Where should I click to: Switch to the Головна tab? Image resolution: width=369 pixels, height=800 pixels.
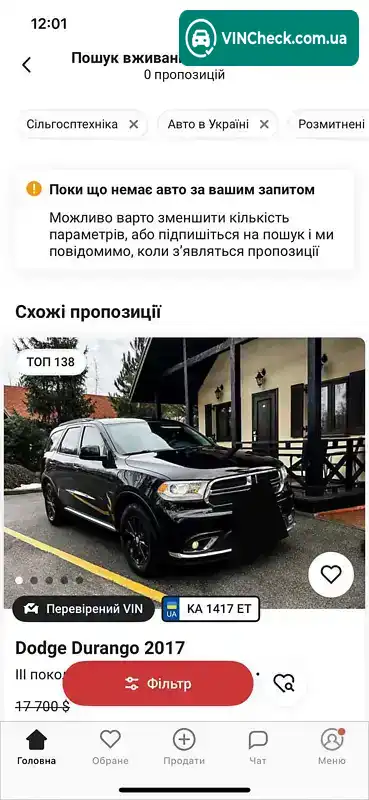[37, 747]
